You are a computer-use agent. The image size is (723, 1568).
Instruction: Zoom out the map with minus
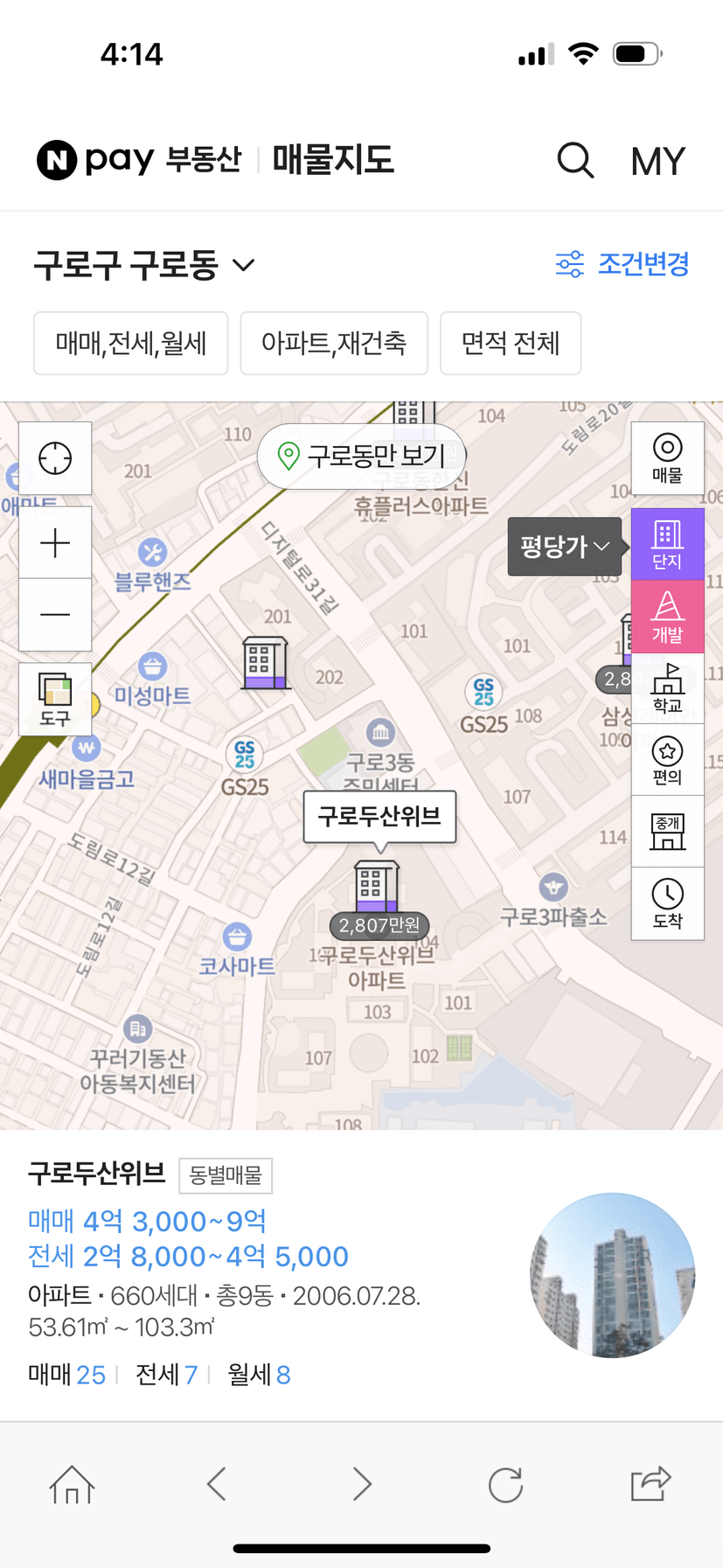pos(55,615)
